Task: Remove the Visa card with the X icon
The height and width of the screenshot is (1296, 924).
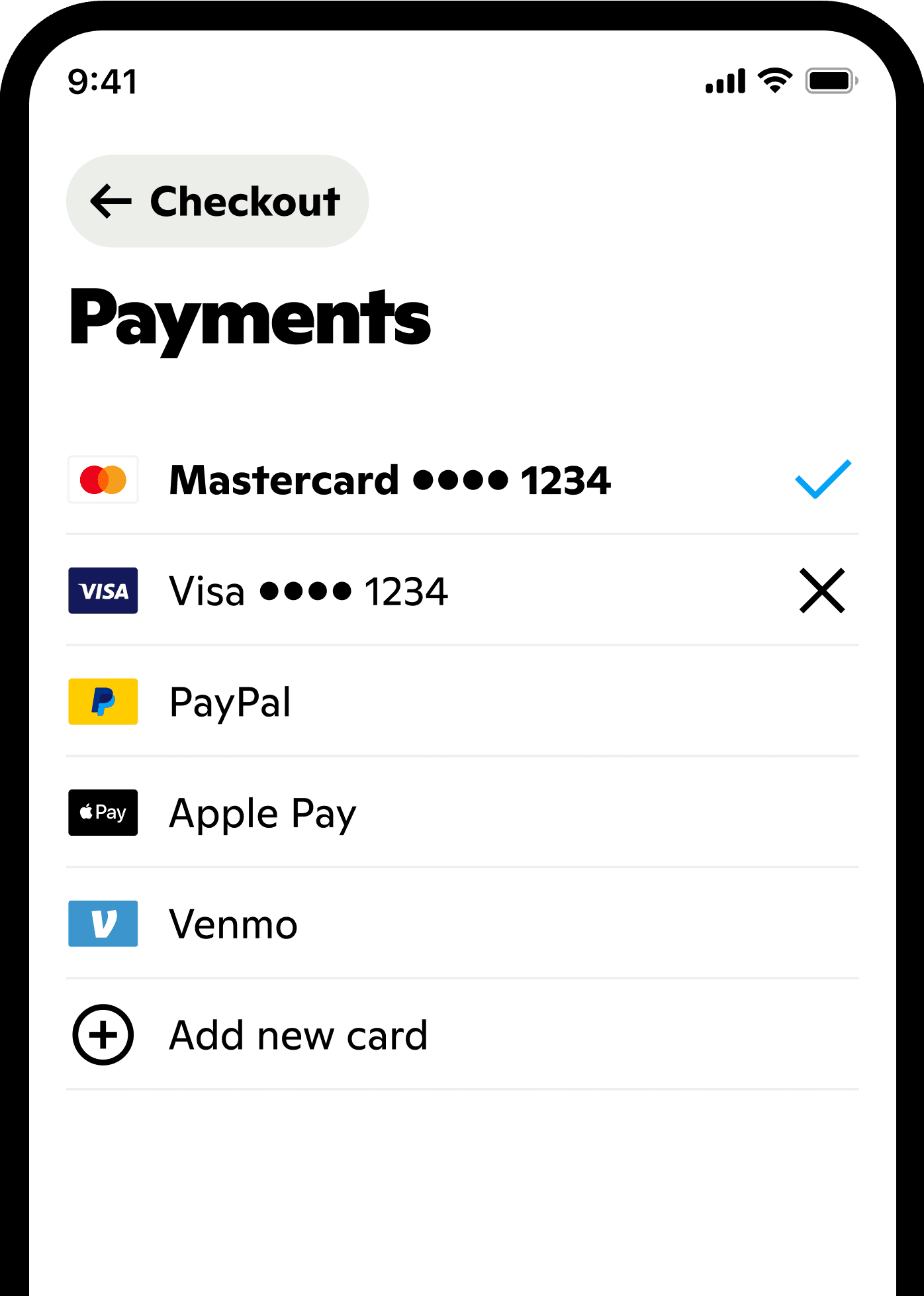Action: (821, 591)
